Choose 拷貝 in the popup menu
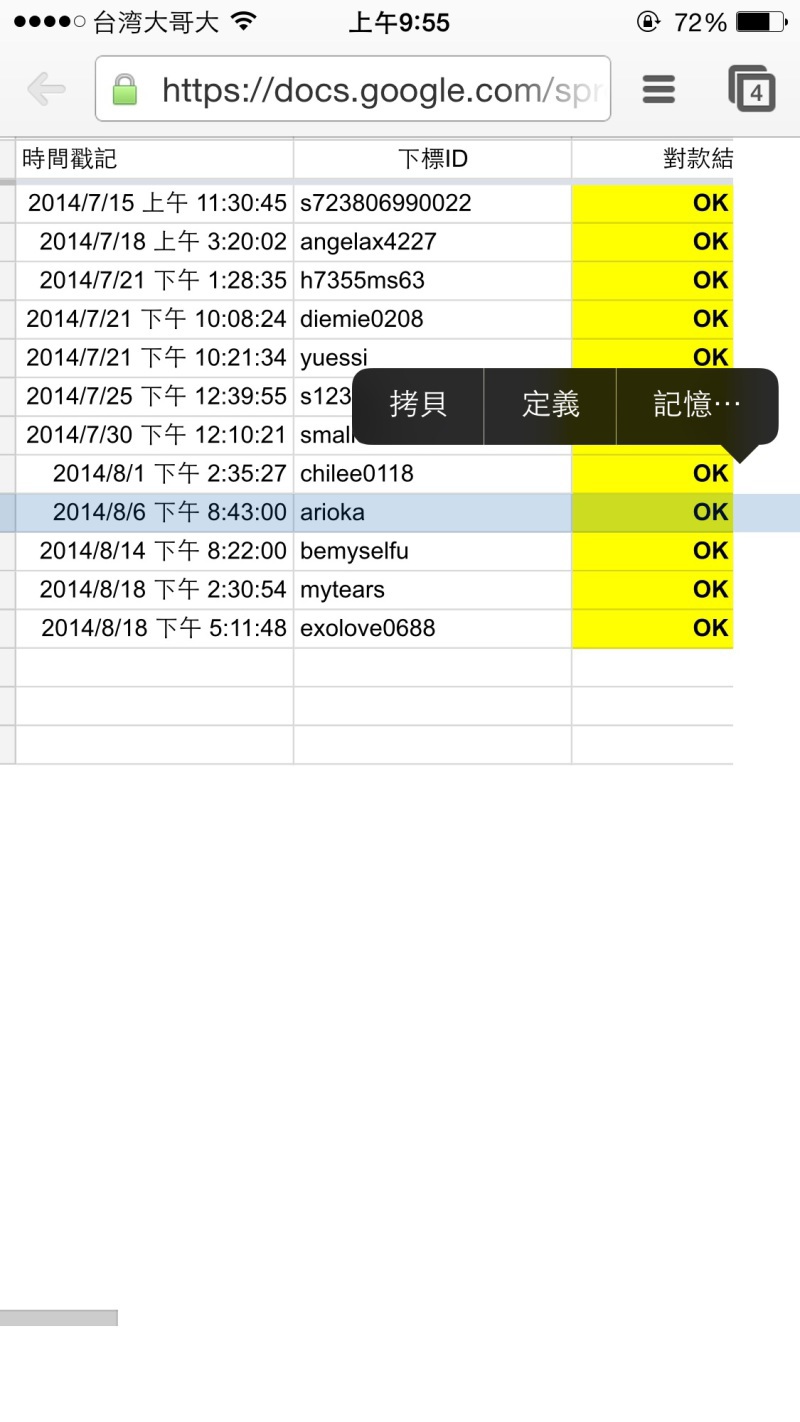 [418, 405]
